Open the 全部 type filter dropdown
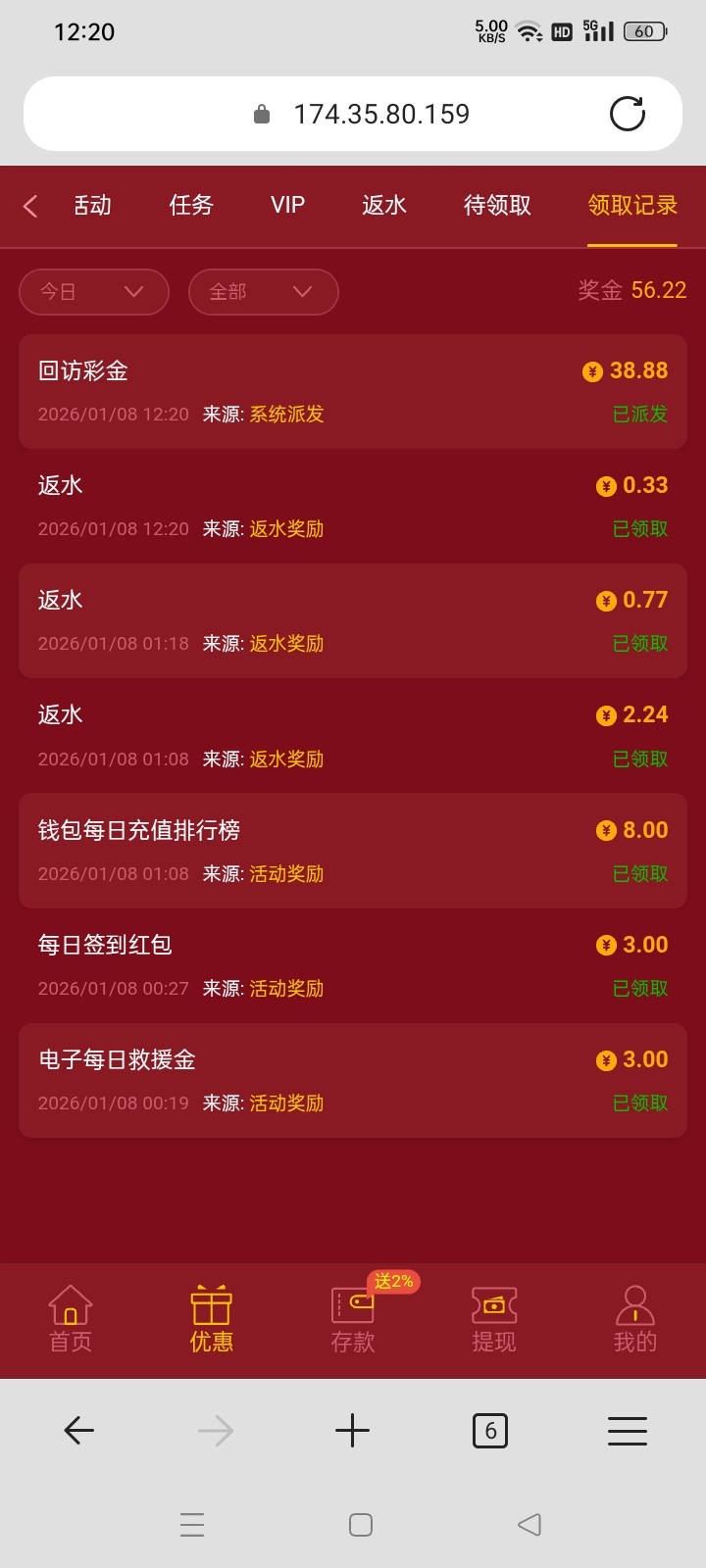706x1568 pixels. point(263,292)
